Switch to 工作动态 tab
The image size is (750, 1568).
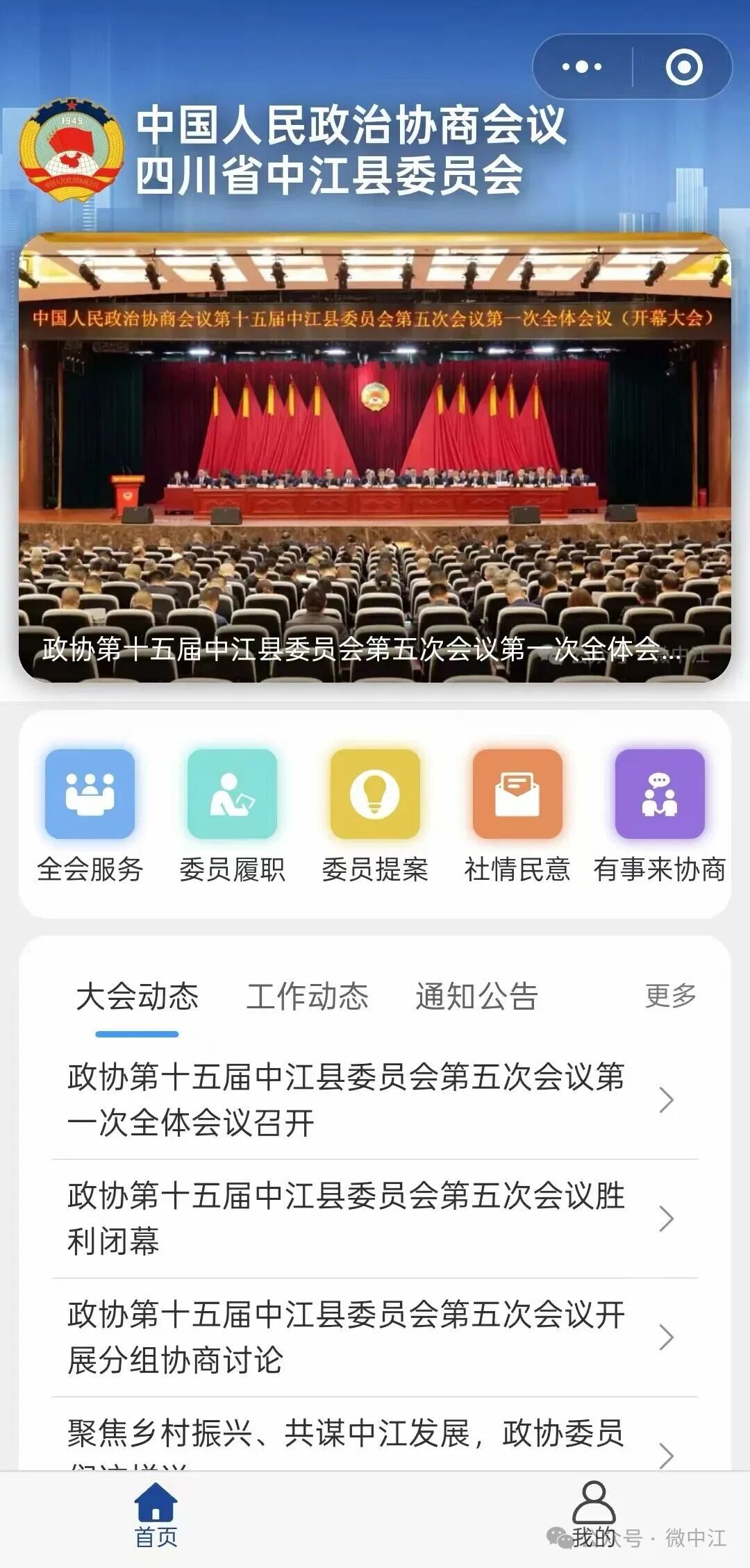[x=307, y=996]
